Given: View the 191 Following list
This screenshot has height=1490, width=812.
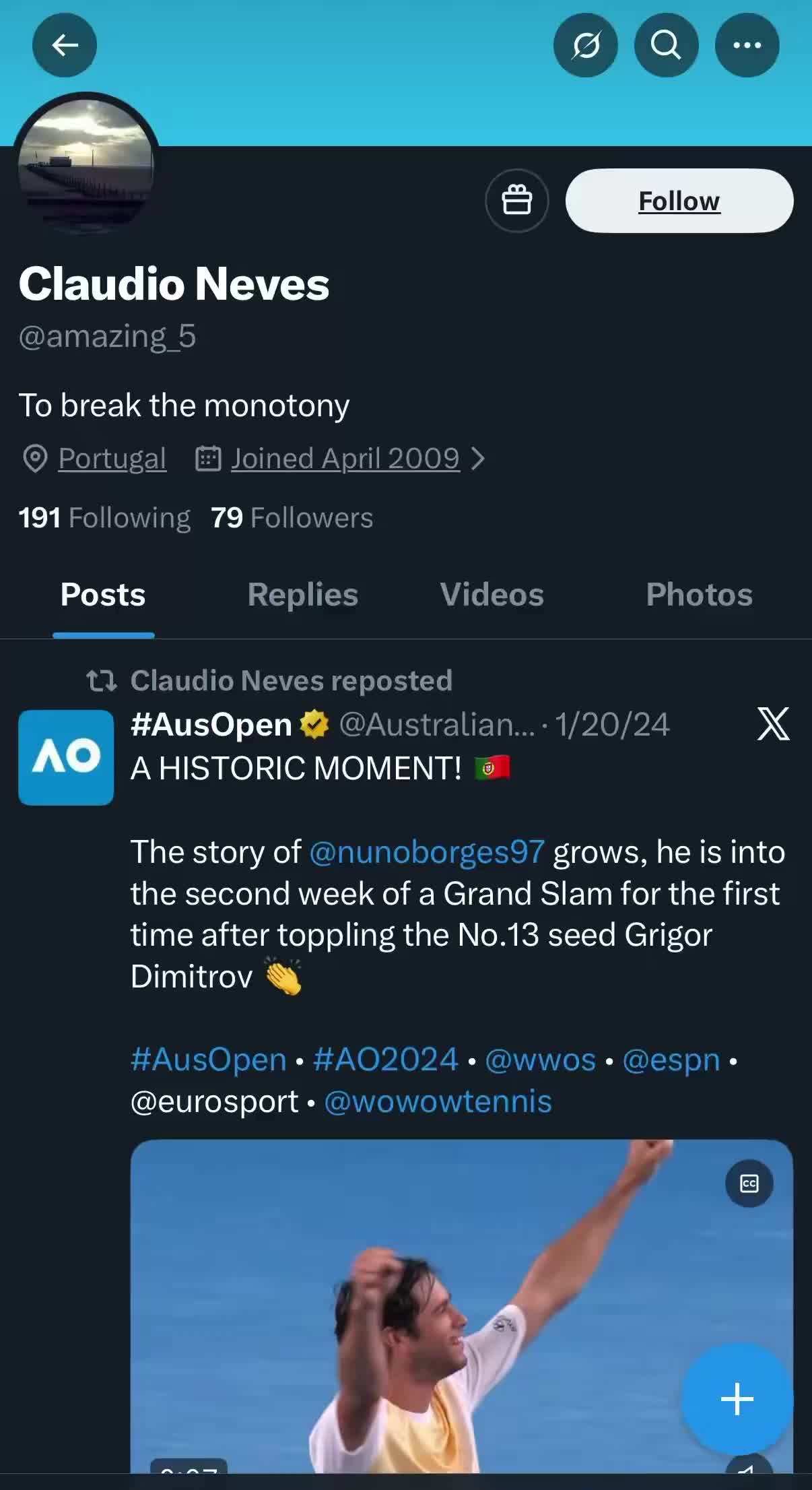Looking at the screenshot, I should [x=104, y=518].
